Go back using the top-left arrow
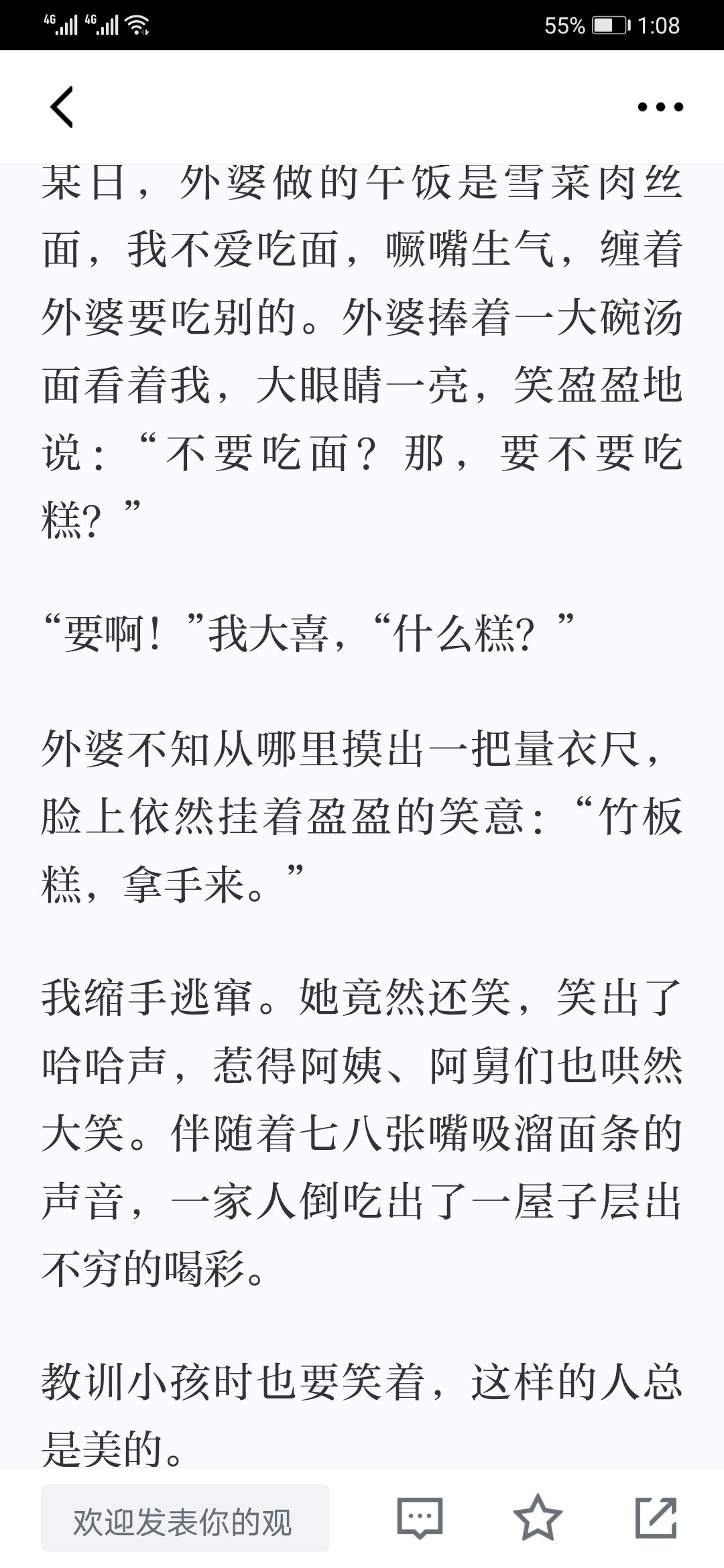 click(x=62, y=107)
